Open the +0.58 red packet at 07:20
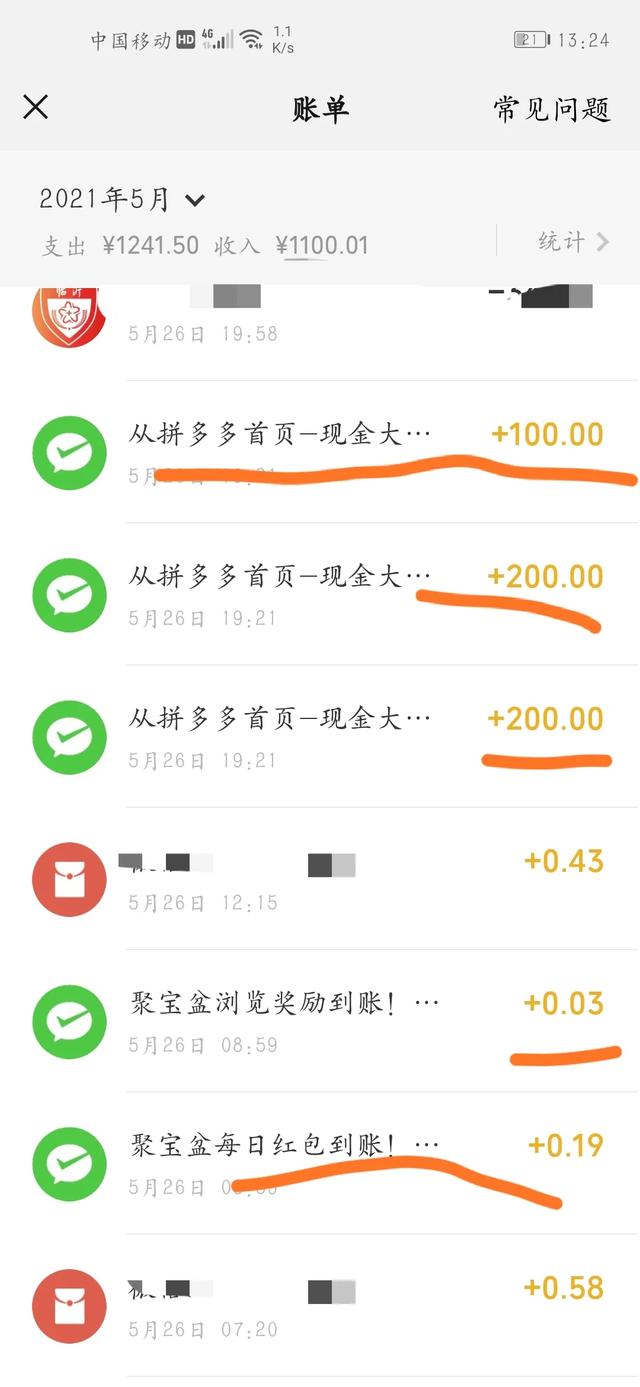640x1387 pixels. click(x=320, y=1306)
